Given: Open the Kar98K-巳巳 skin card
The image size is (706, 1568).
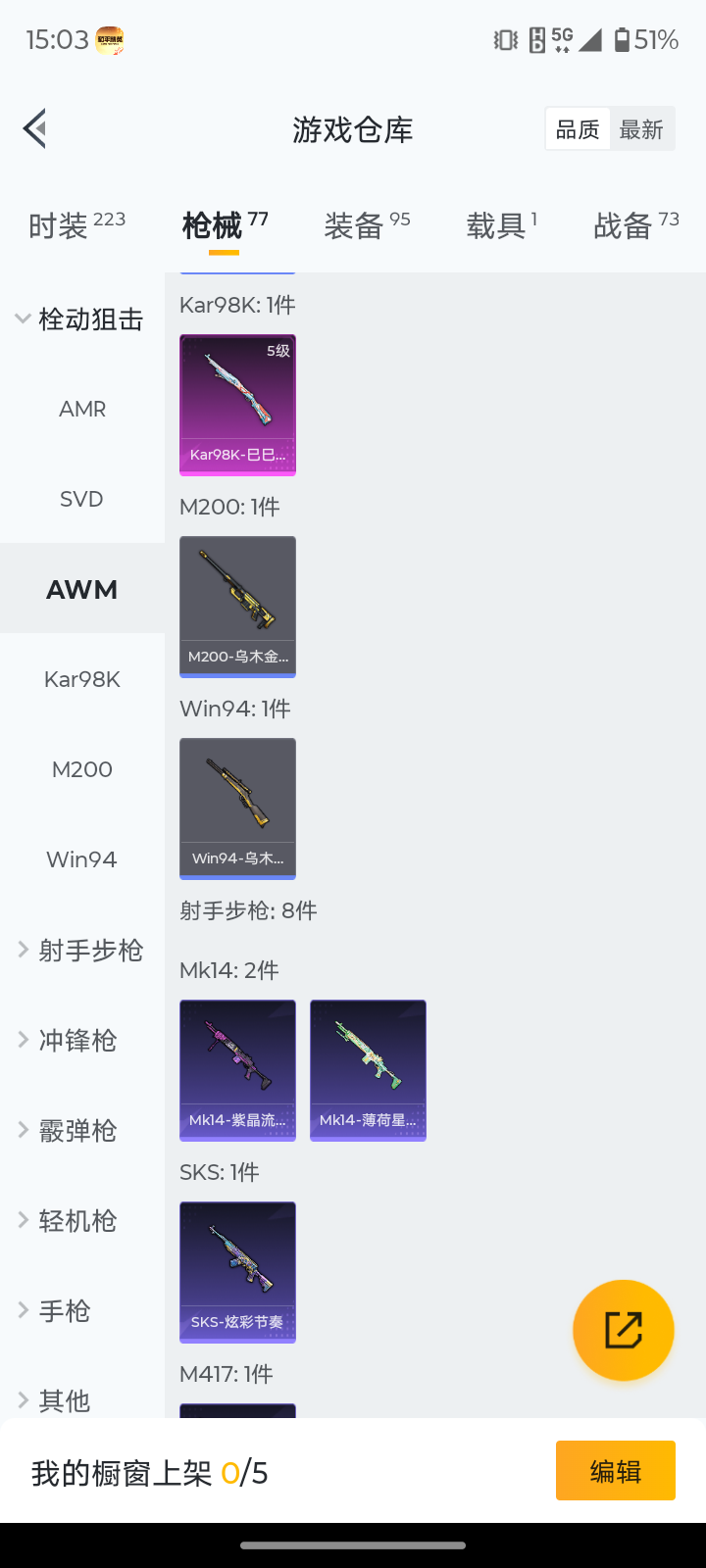Looking at the screenshot, I should (x=237, y=405).
